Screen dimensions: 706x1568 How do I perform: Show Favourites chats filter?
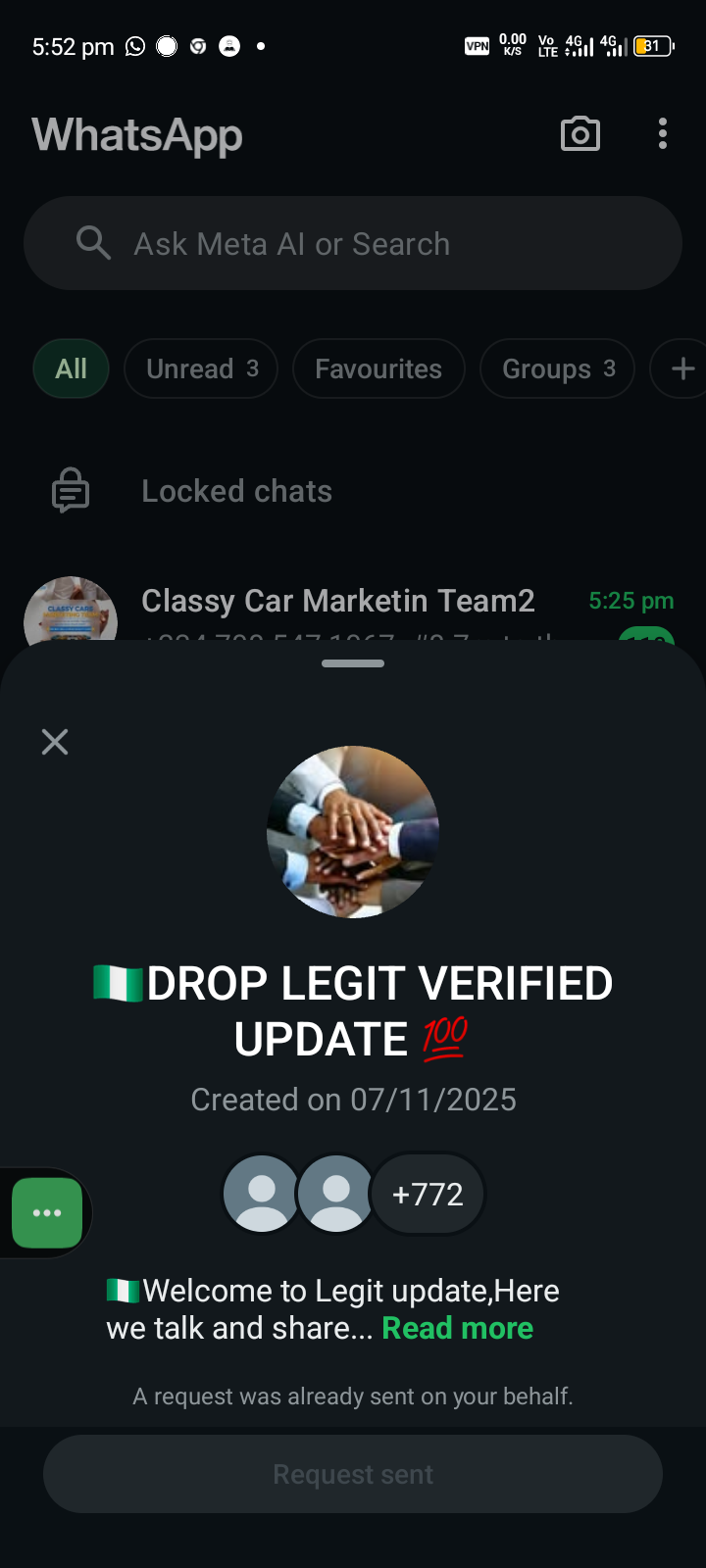pos(378,368)
